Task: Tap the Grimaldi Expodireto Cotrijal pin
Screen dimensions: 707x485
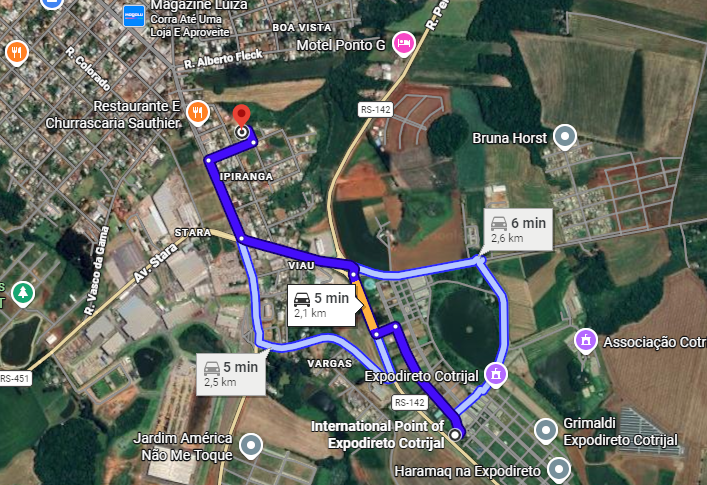Action: pyautogui.click(x=545, y=431)
